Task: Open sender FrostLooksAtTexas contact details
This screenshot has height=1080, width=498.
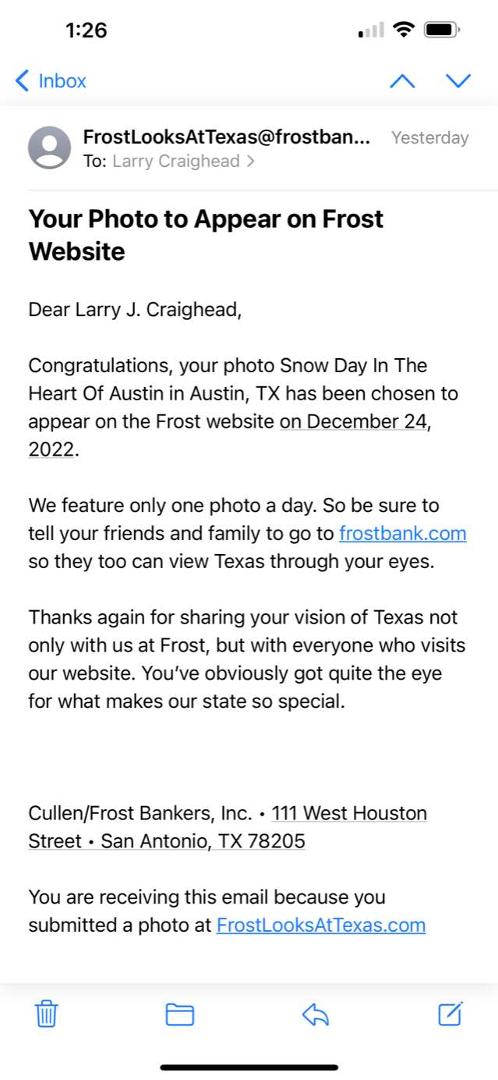Action: click(227, 137)
